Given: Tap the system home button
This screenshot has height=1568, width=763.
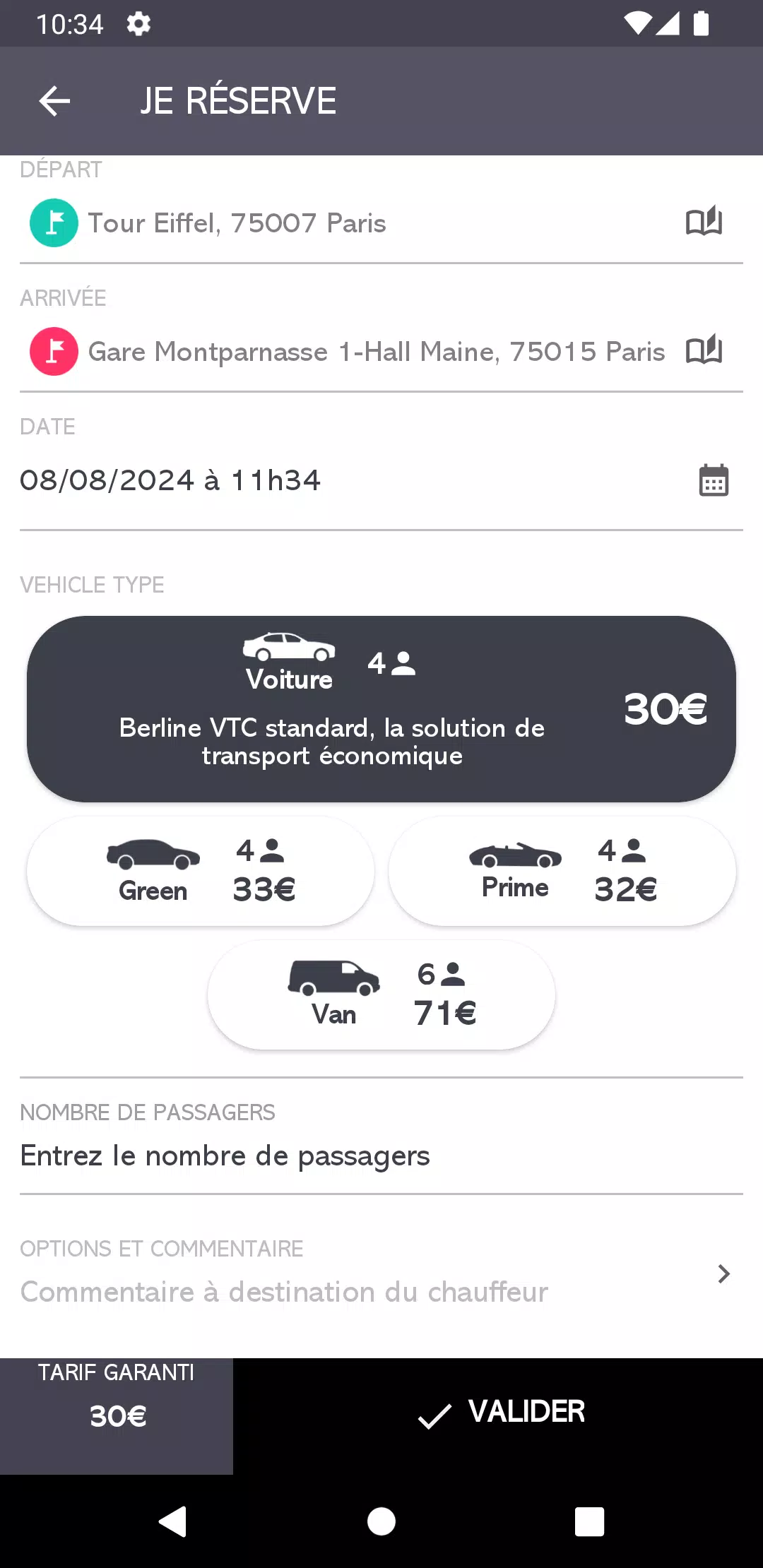Looking at the screenshot, I should pos(381,1521).
